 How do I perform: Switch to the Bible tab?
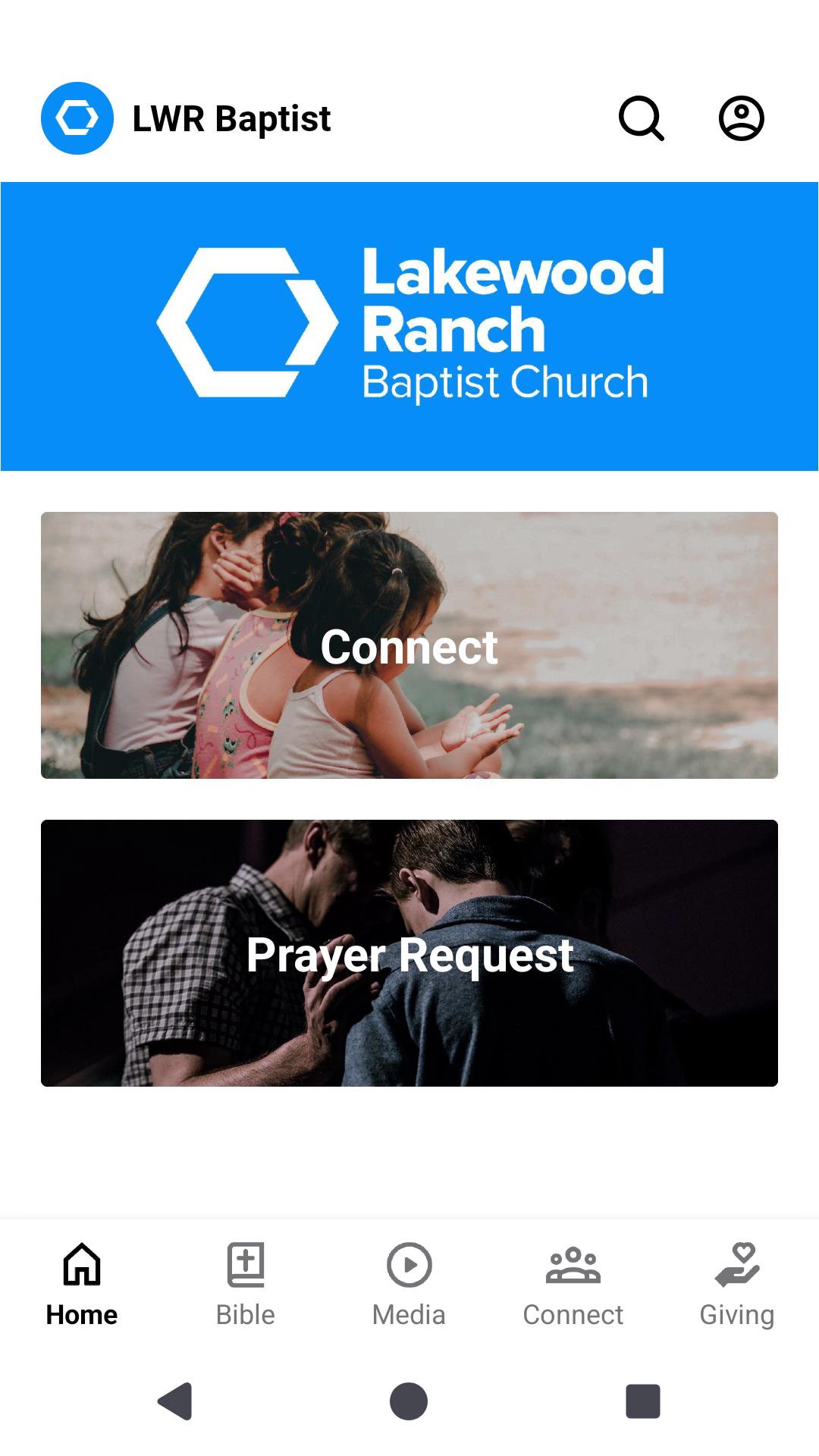tap(246, 1285)
